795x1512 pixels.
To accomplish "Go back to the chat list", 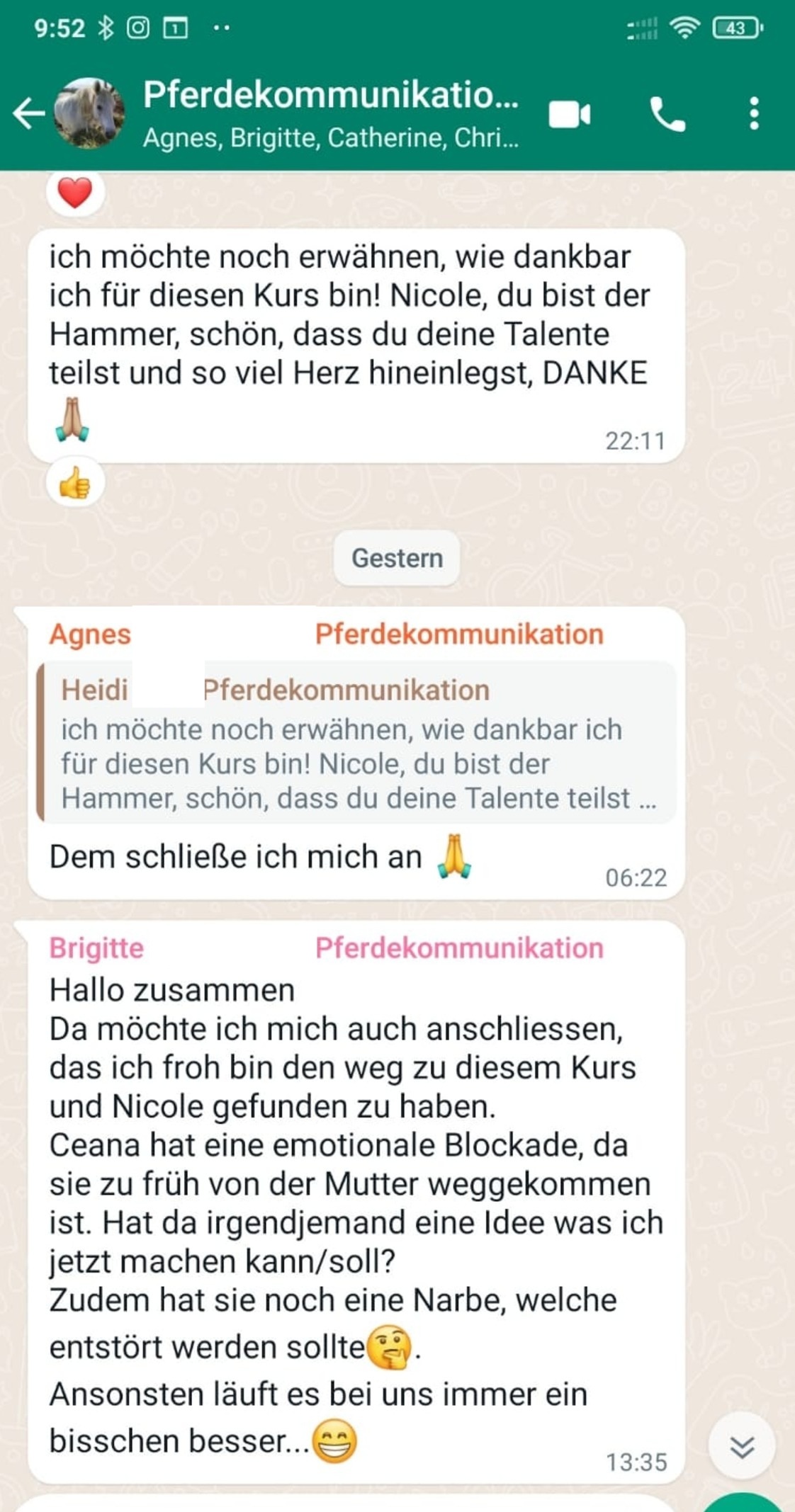I will click(x=28, y=113).
